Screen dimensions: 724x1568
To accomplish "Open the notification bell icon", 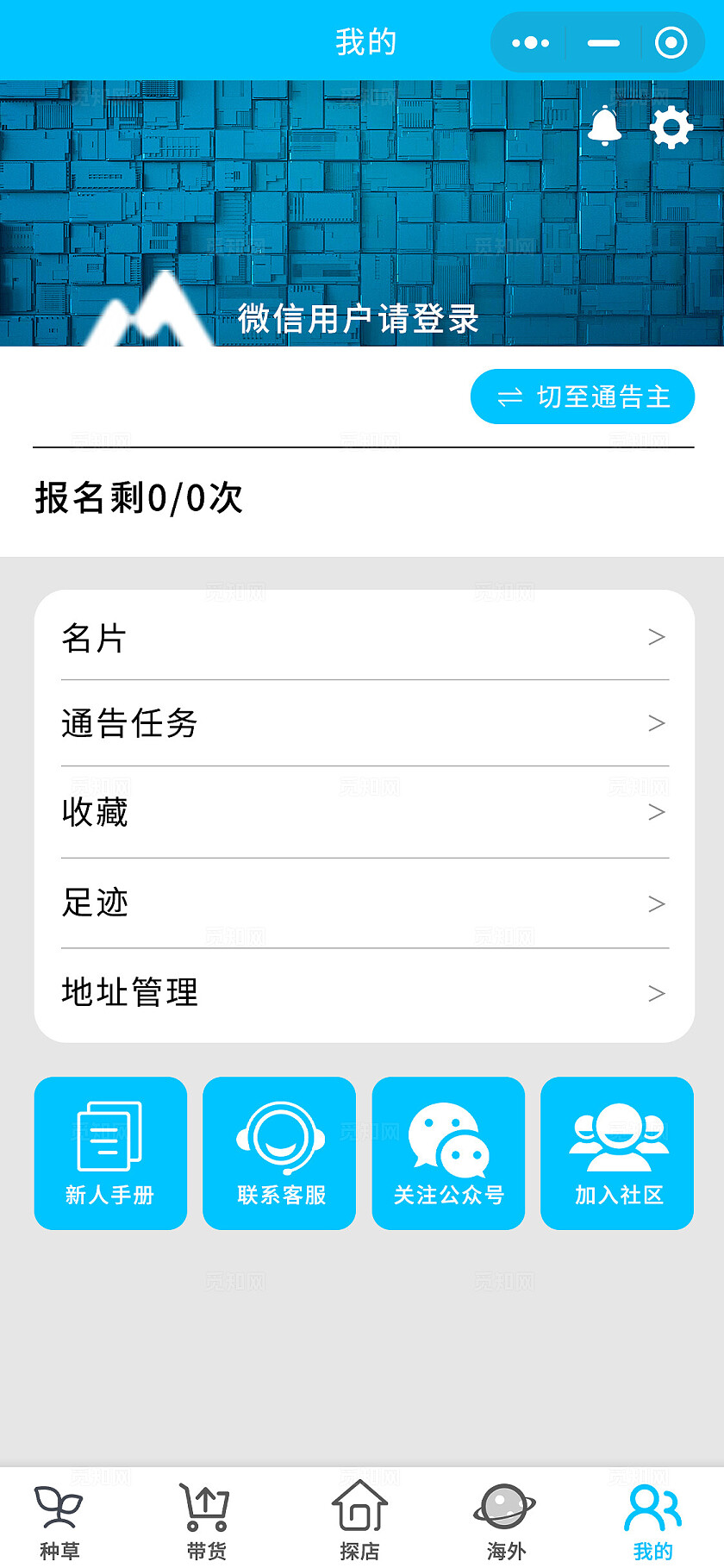I will [604, 128].
